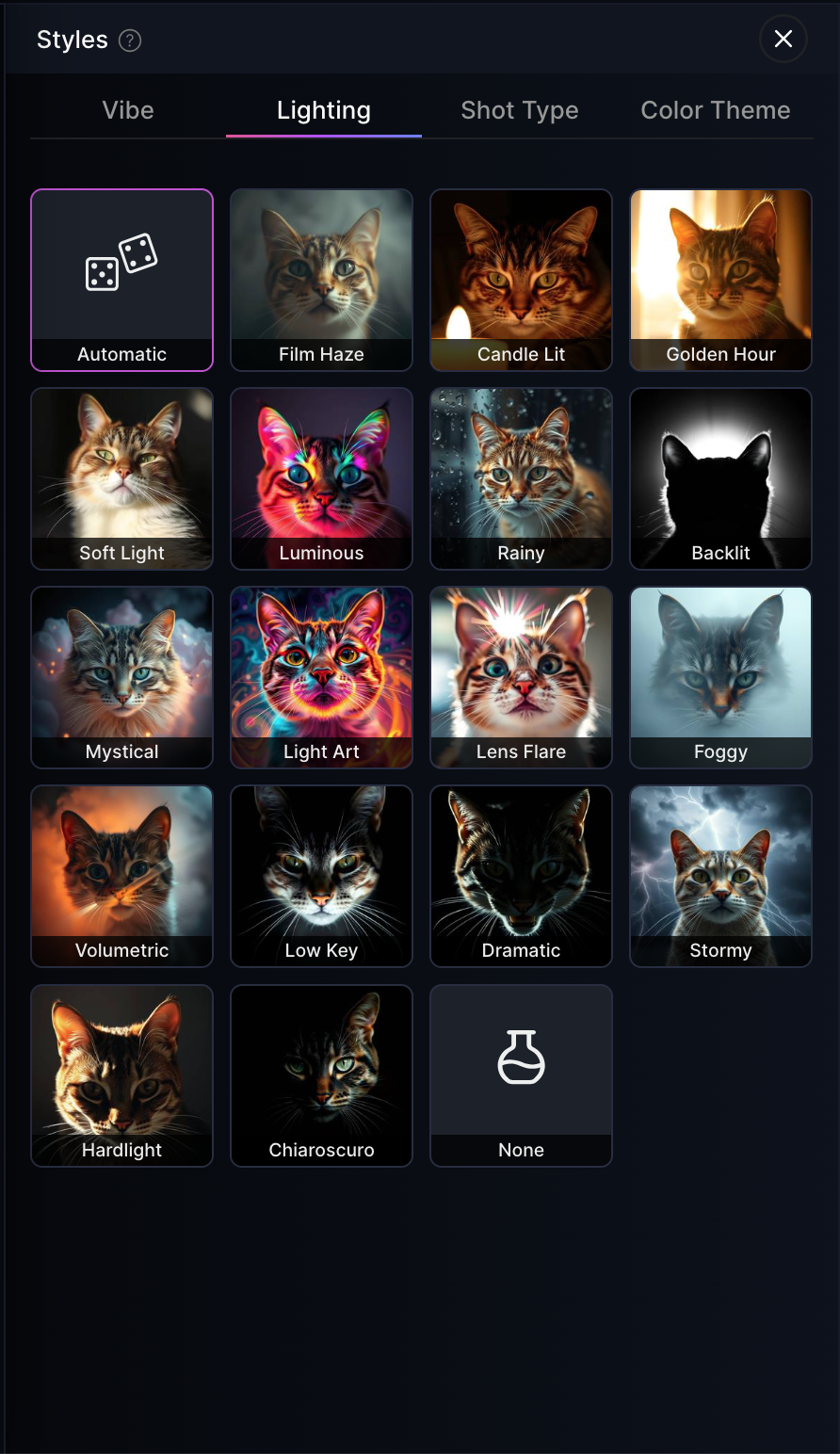Choose the Volumetric lighting tile

(122, 876)
